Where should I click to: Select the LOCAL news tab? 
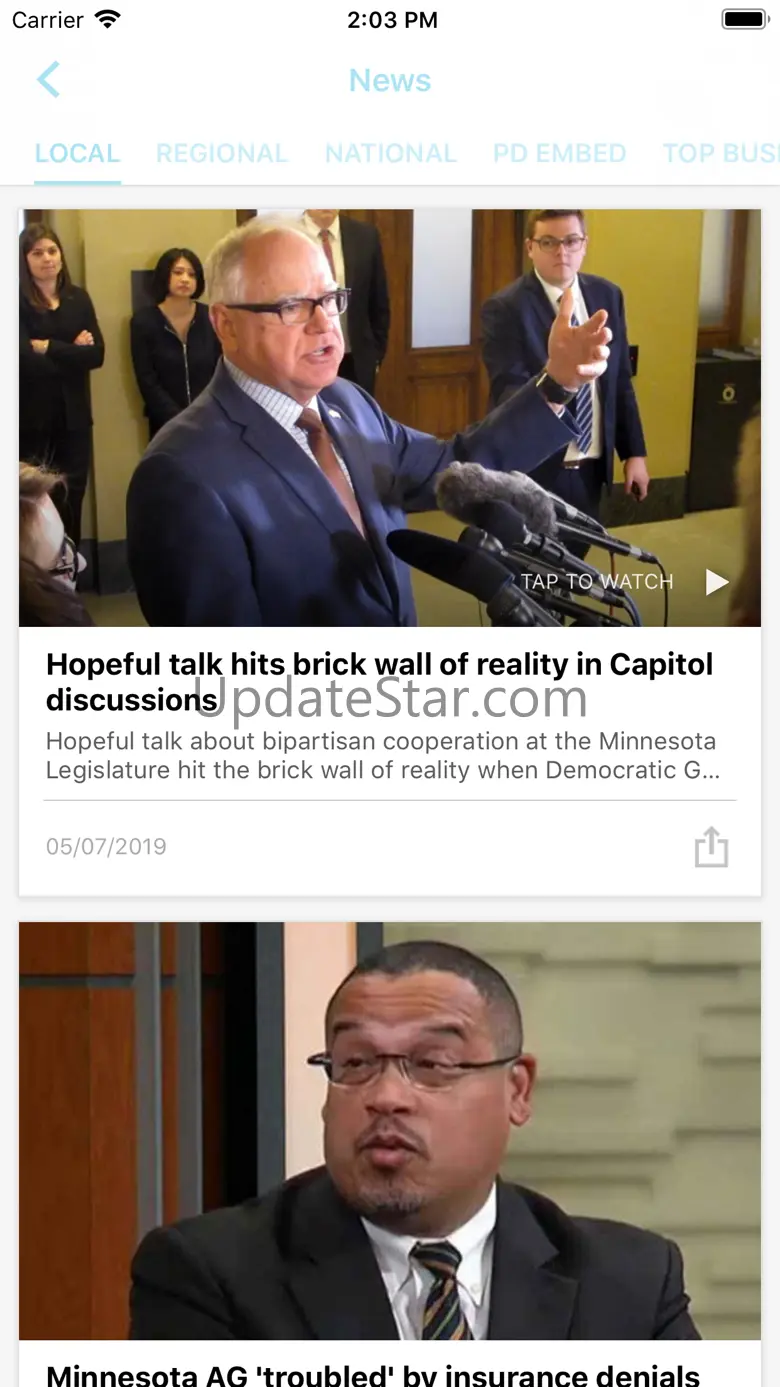(x=77, y=153)
